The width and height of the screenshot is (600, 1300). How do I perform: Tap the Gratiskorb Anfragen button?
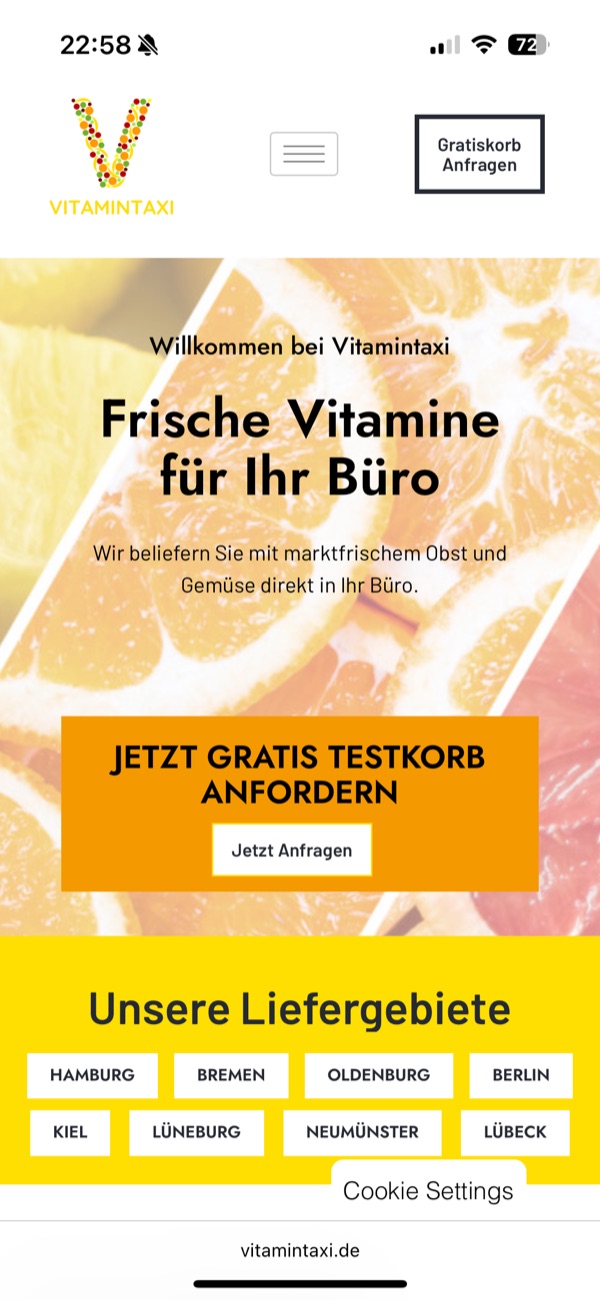[479, 154]
